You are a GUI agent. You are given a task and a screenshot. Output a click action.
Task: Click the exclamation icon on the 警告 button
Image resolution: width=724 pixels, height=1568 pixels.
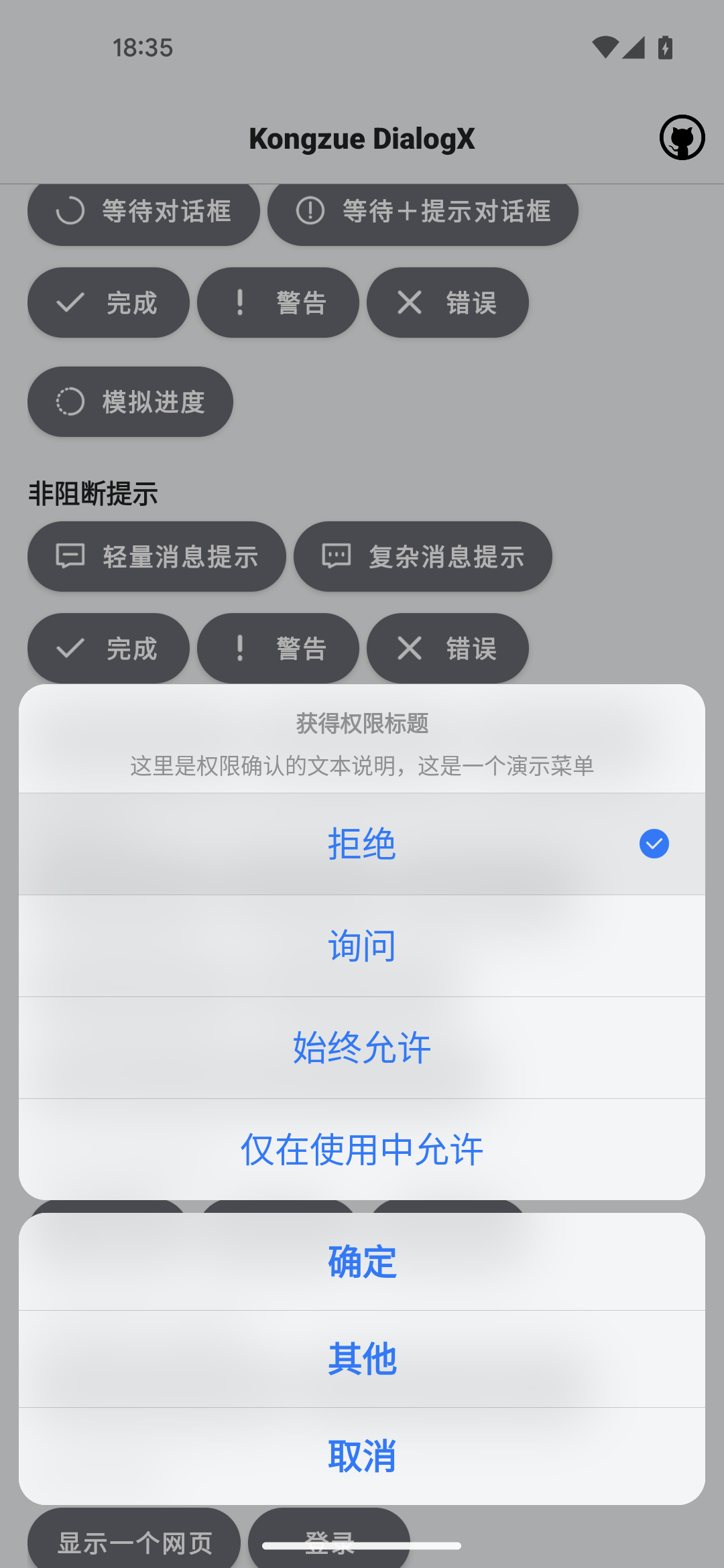(x=239, y=303)
